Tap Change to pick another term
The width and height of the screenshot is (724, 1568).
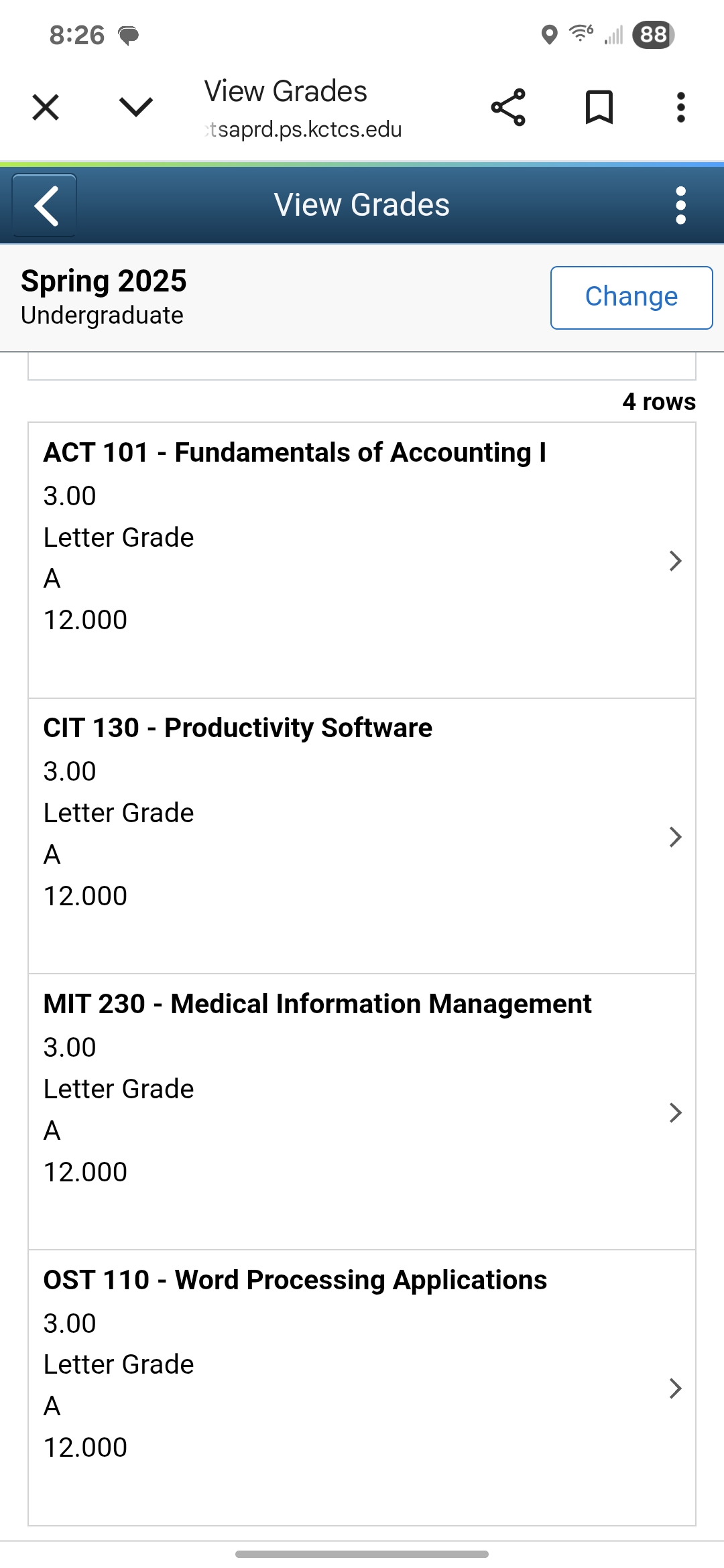tap(631, 298)
